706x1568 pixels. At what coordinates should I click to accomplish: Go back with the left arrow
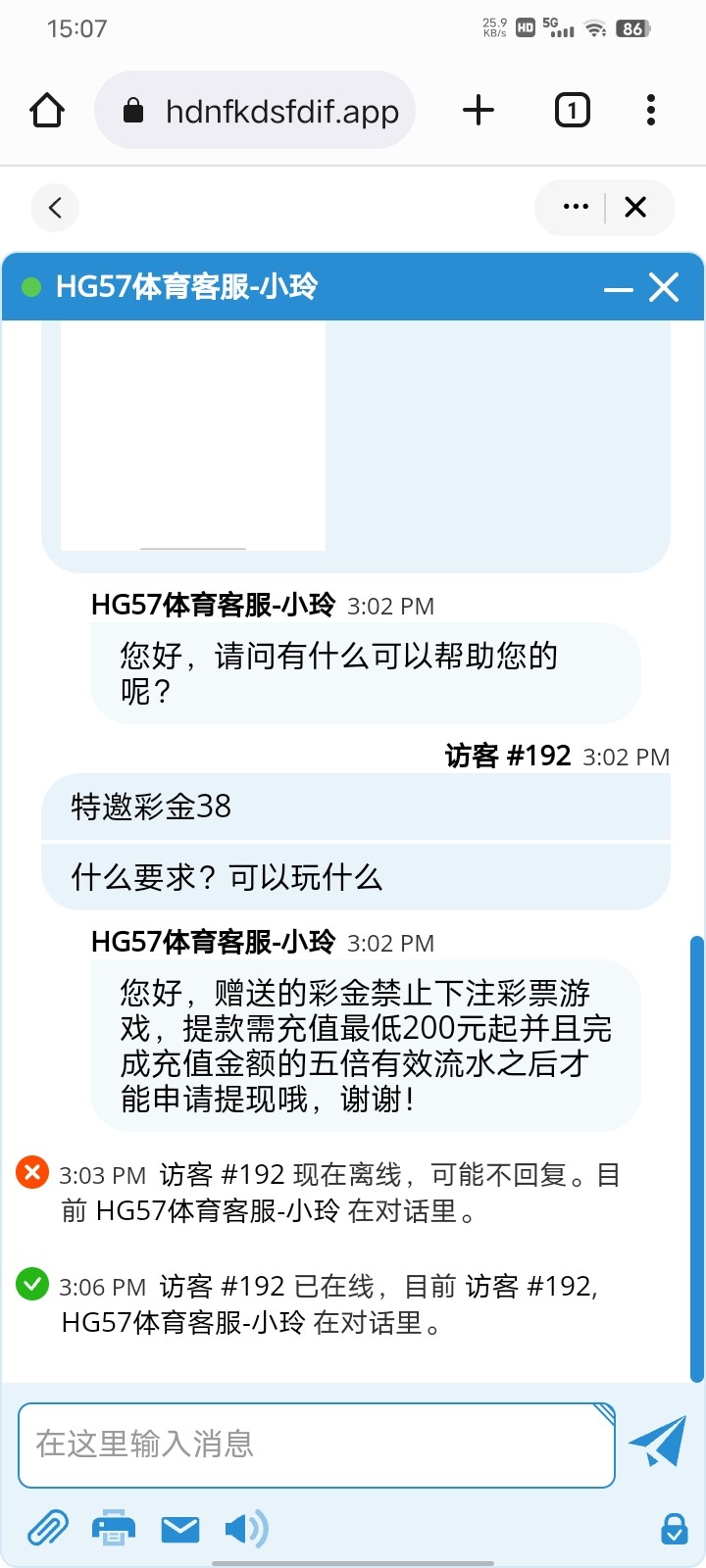tap(55, 208)
